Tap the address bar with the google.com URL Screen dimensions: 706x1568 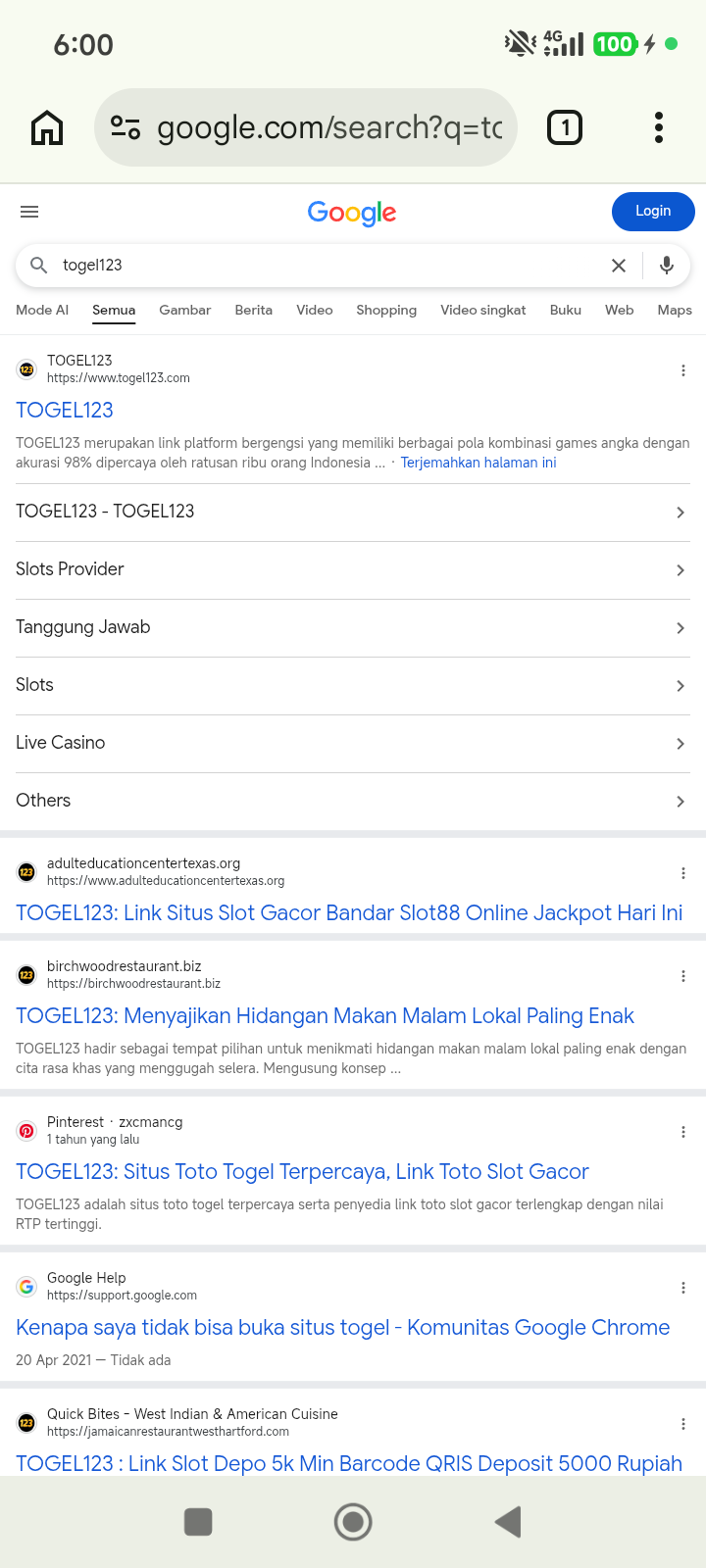coord(306,127)
